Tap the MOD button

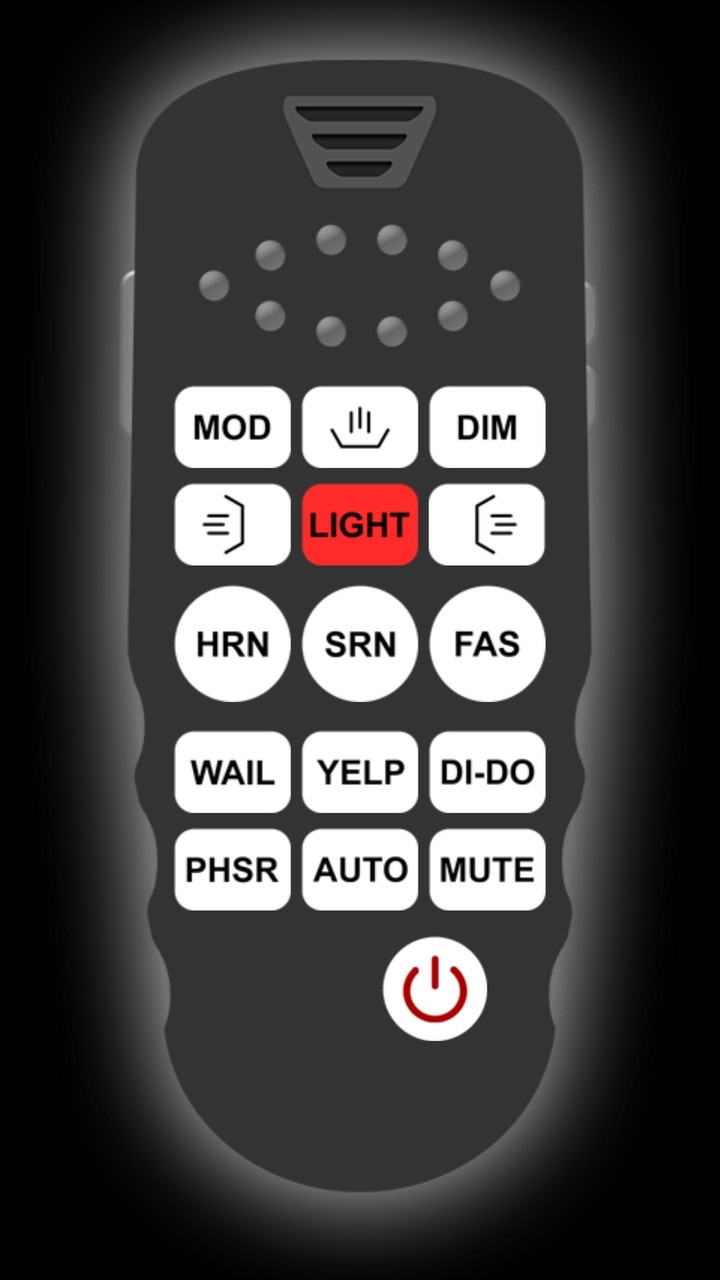pos(232,427)
